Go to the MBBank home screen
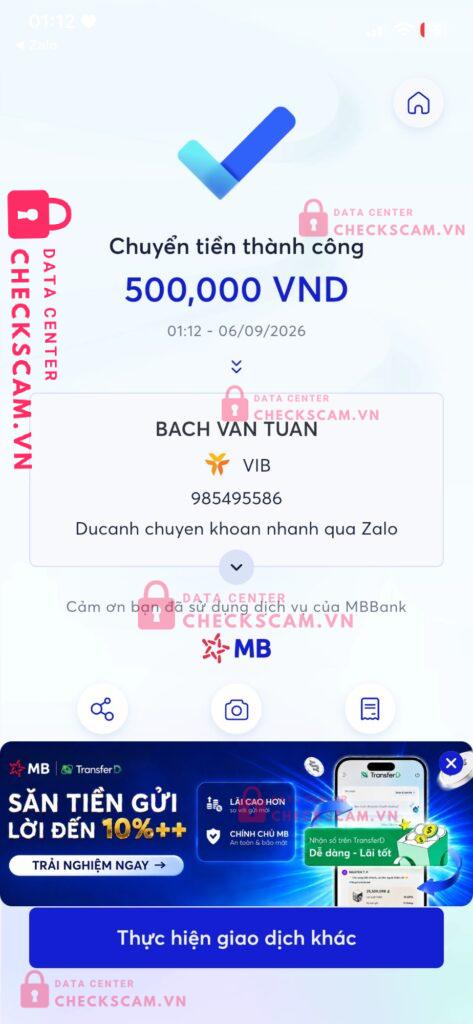 (x=418, y=103)
